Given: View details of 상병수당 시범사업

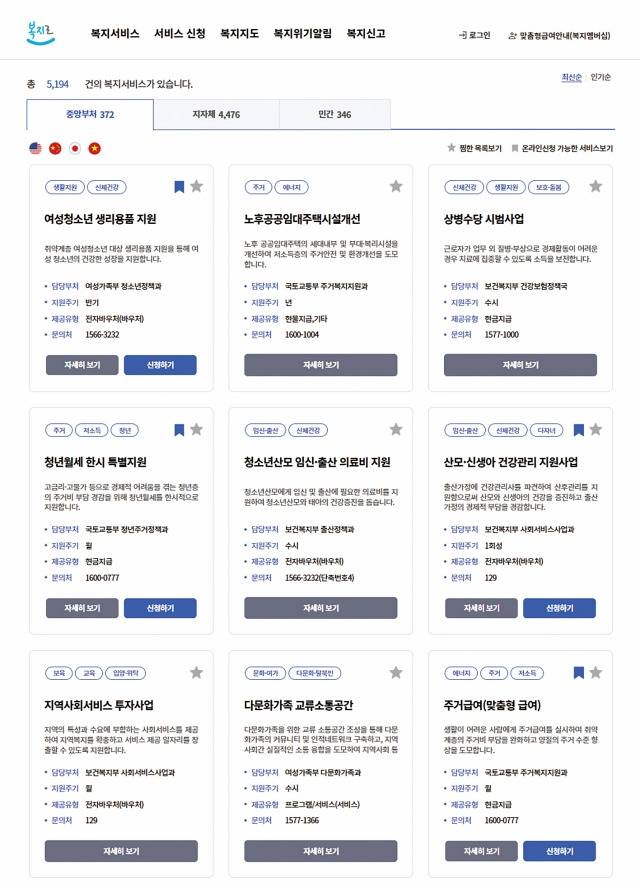Looking at the screenshot, I should click(x=520, y=365).
